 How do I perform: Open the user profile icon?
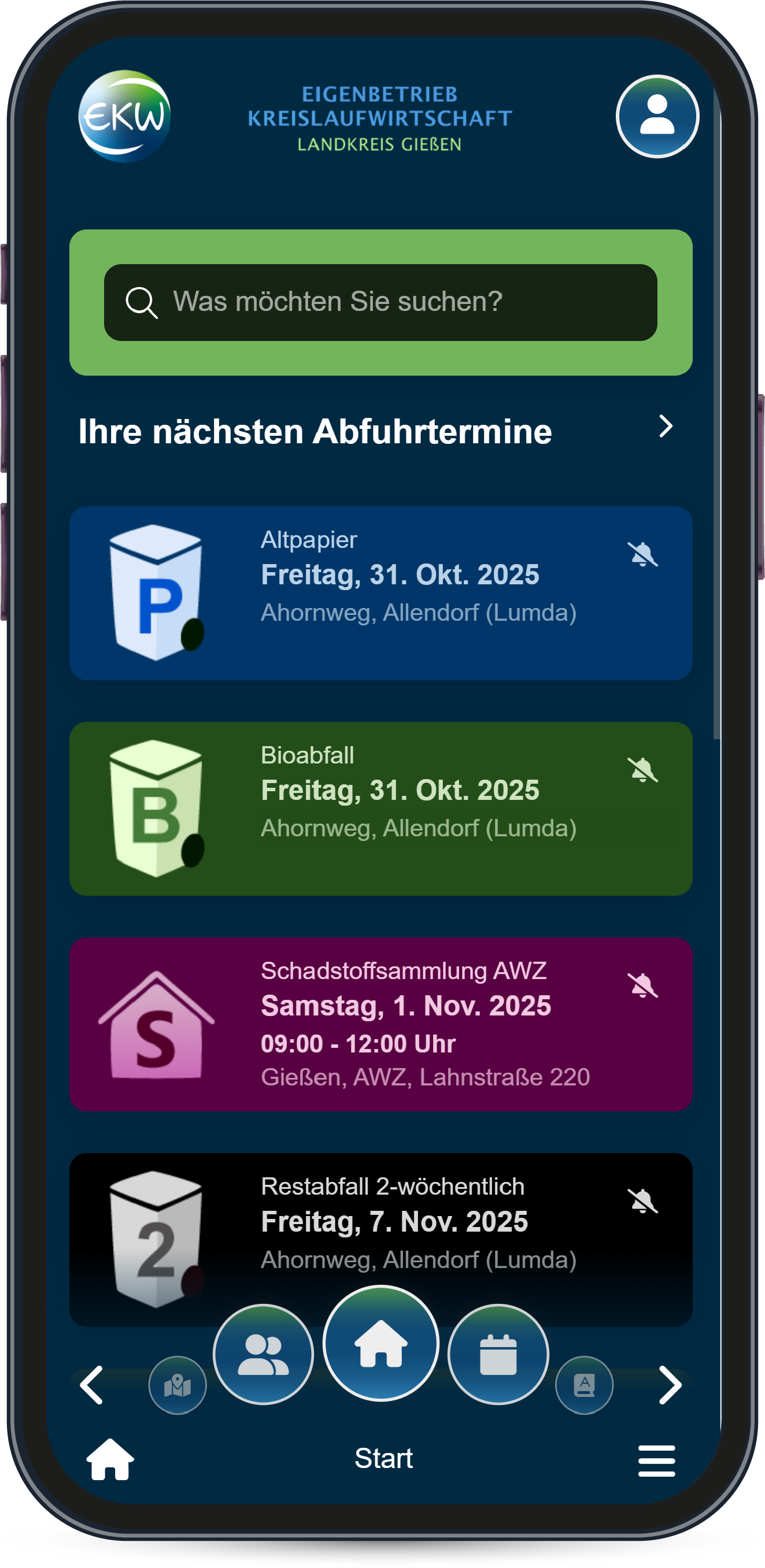point(657,116)
